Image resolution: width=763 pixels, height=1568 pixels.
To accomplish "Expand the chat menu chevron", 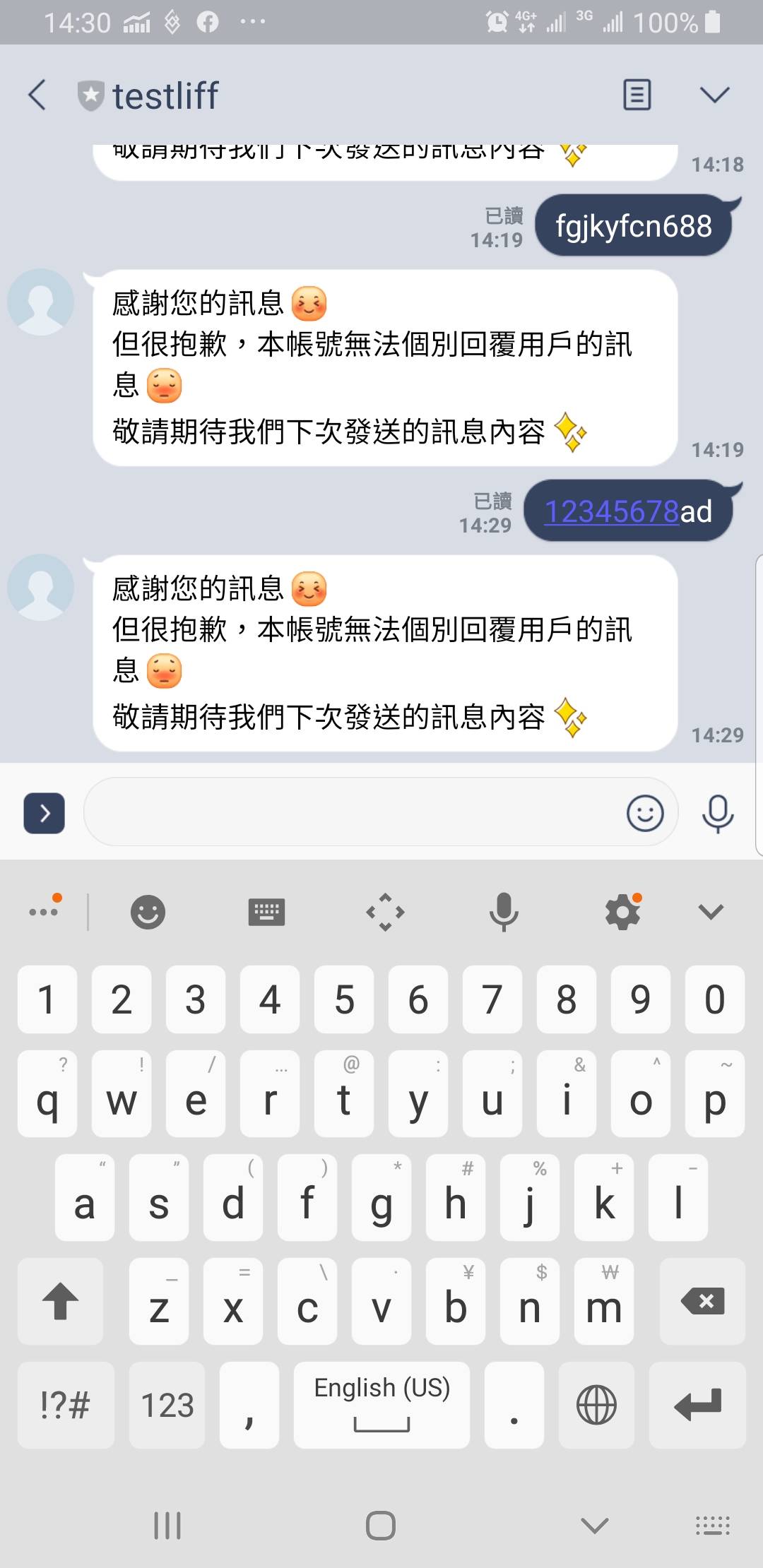I will pyautogui.click(x=714, y=95).
